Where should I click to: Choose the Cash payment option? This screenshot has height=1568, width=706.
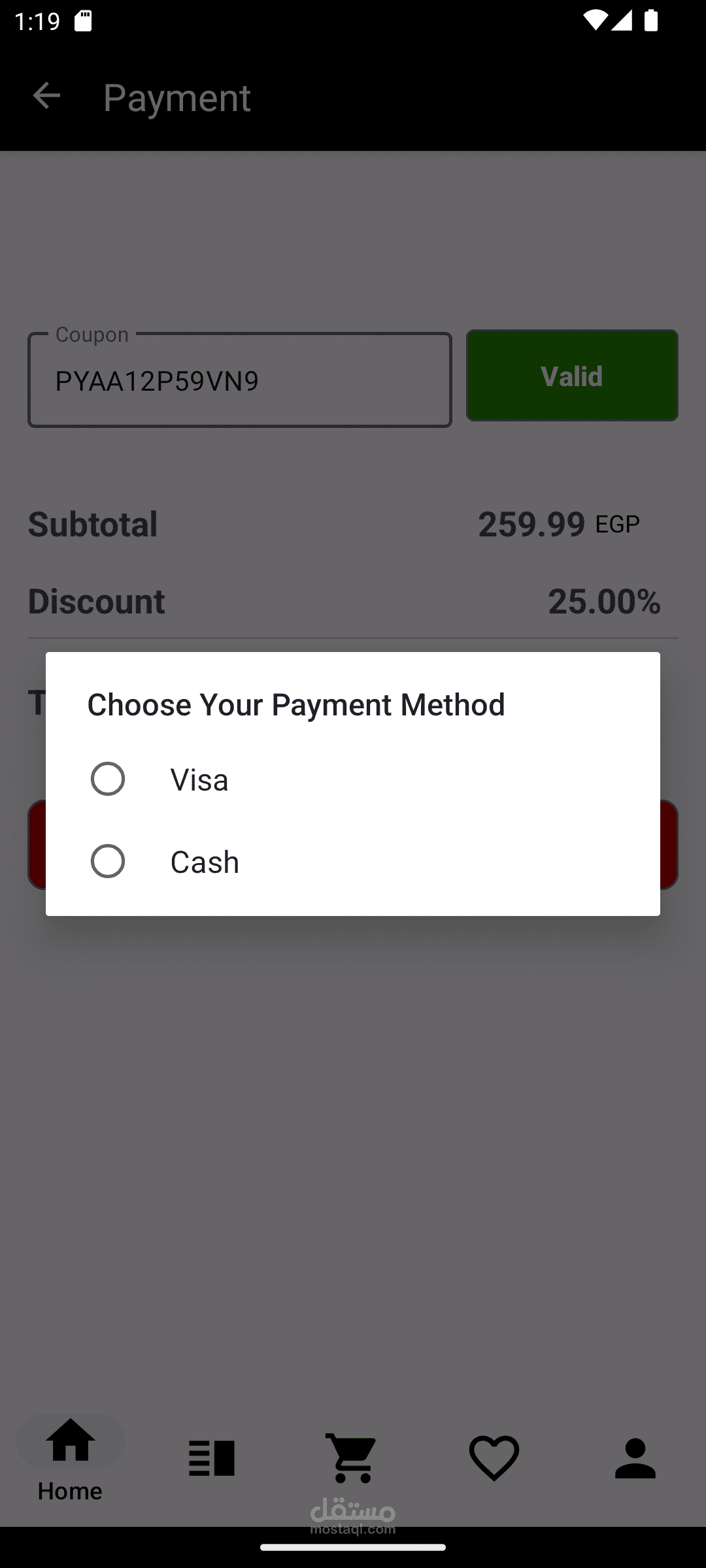click(x=353, y=861)
